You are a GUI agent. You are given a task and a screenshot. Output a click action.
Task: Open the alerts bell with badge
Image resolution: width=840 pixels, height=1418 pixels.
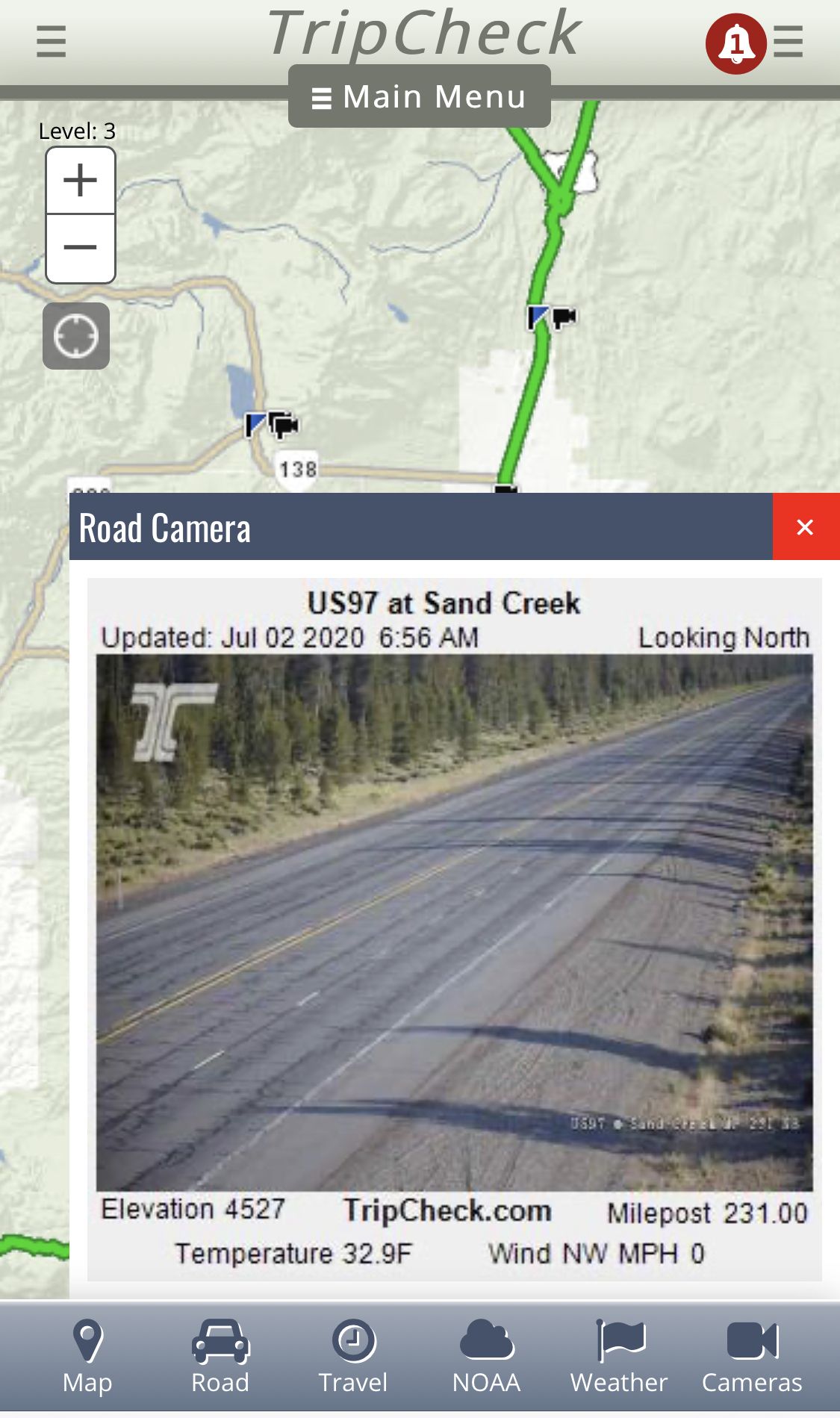tap(735, 43)
